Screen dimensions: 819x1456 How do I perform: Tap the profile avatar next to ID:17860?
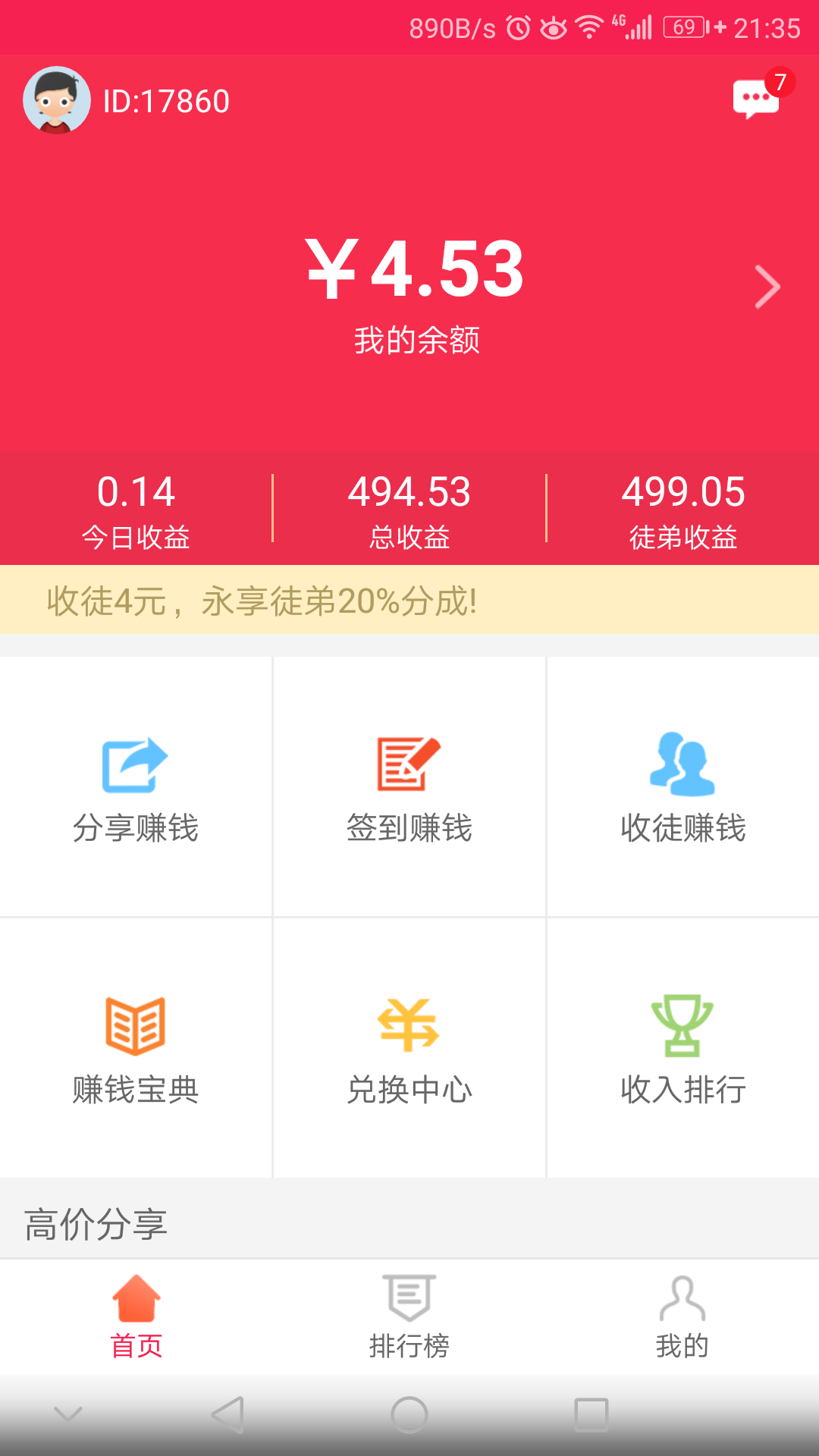click(x=57, y=100)
